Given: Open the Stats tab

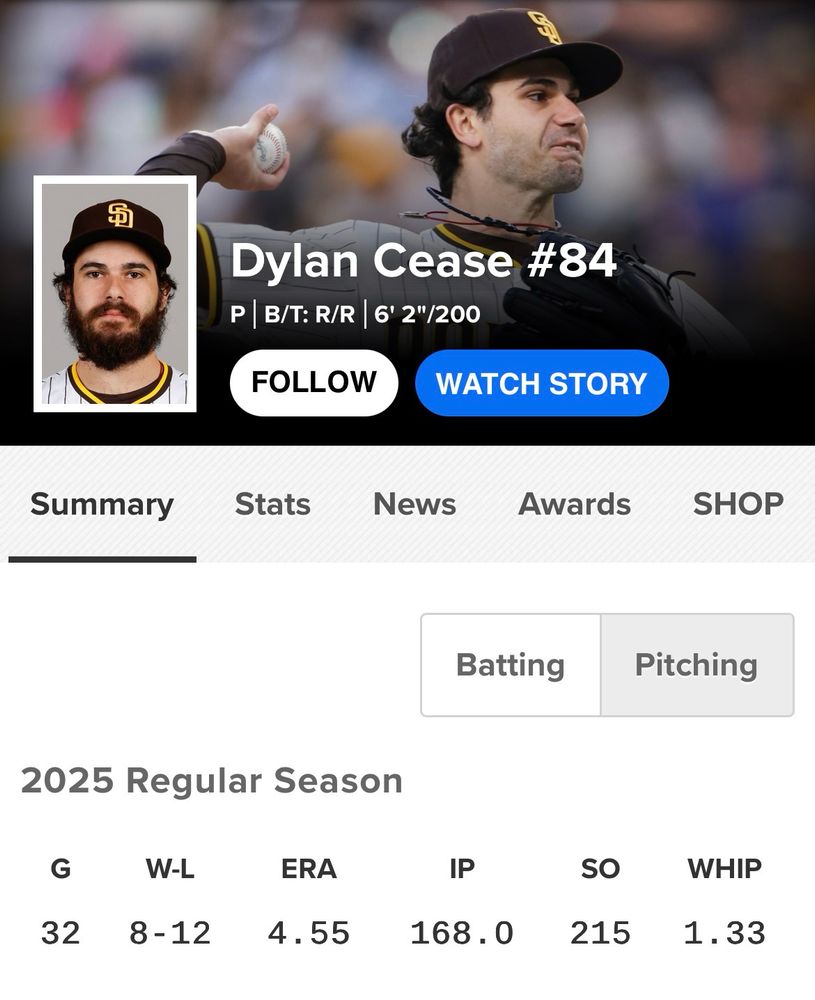Looking at the screenshot, I should pyautogui.click(x=273, y=504).
